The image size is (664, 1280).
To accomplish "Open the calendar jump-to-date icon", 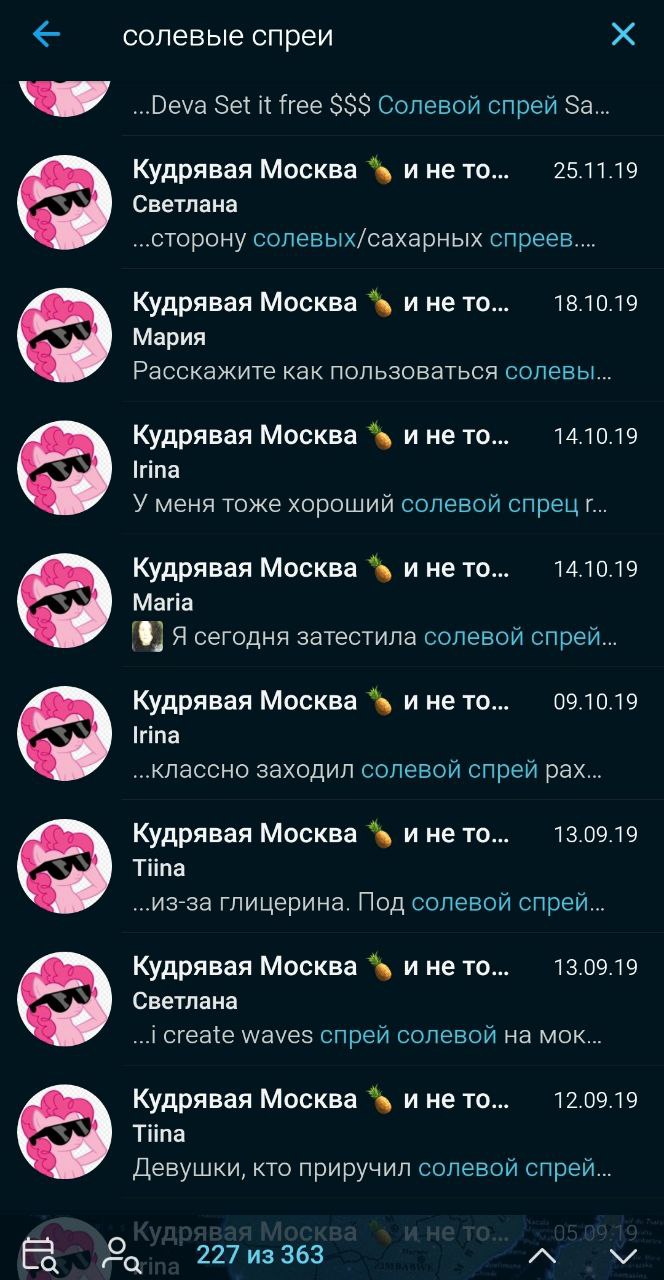I will coord(39,1254).
